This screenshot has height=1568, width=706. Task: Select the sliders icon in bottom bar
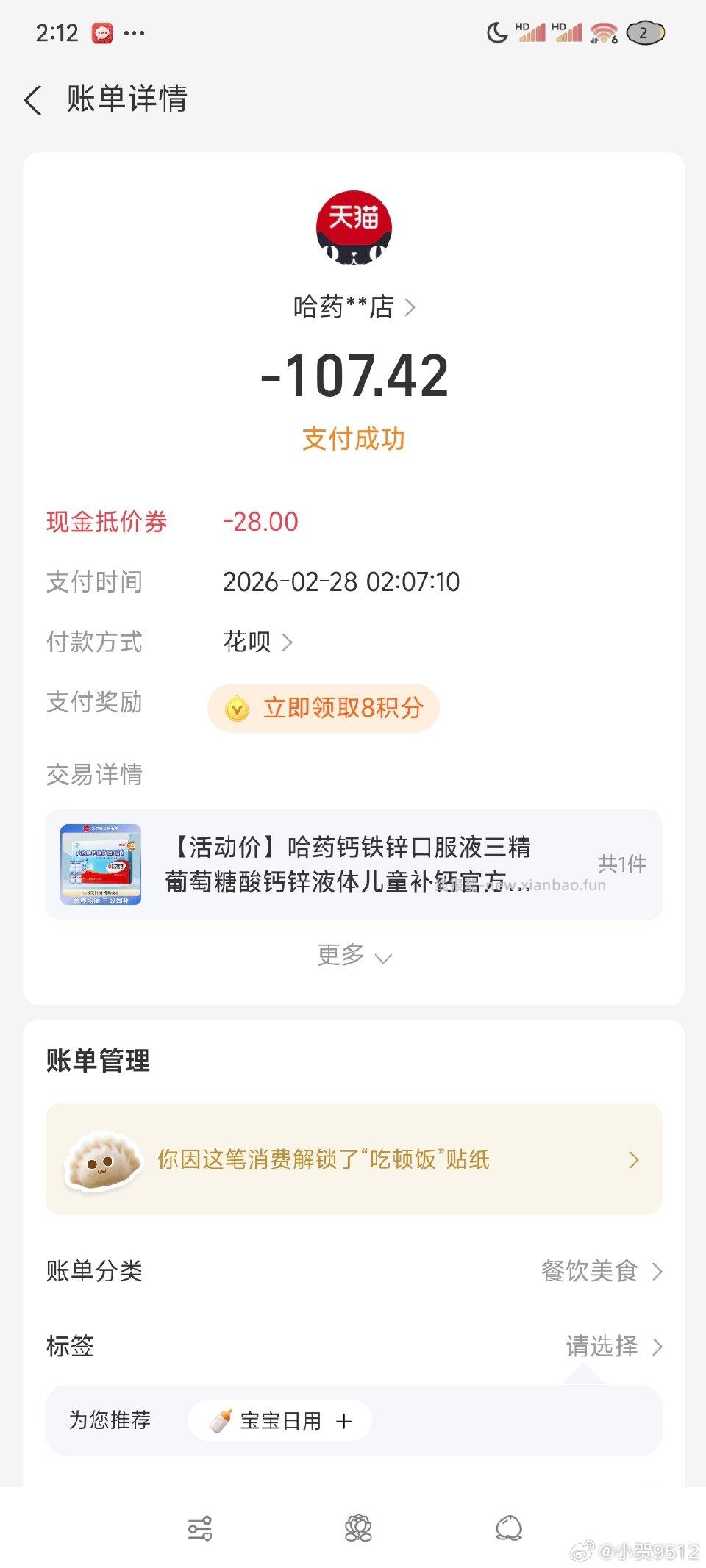click(200, 1527)
